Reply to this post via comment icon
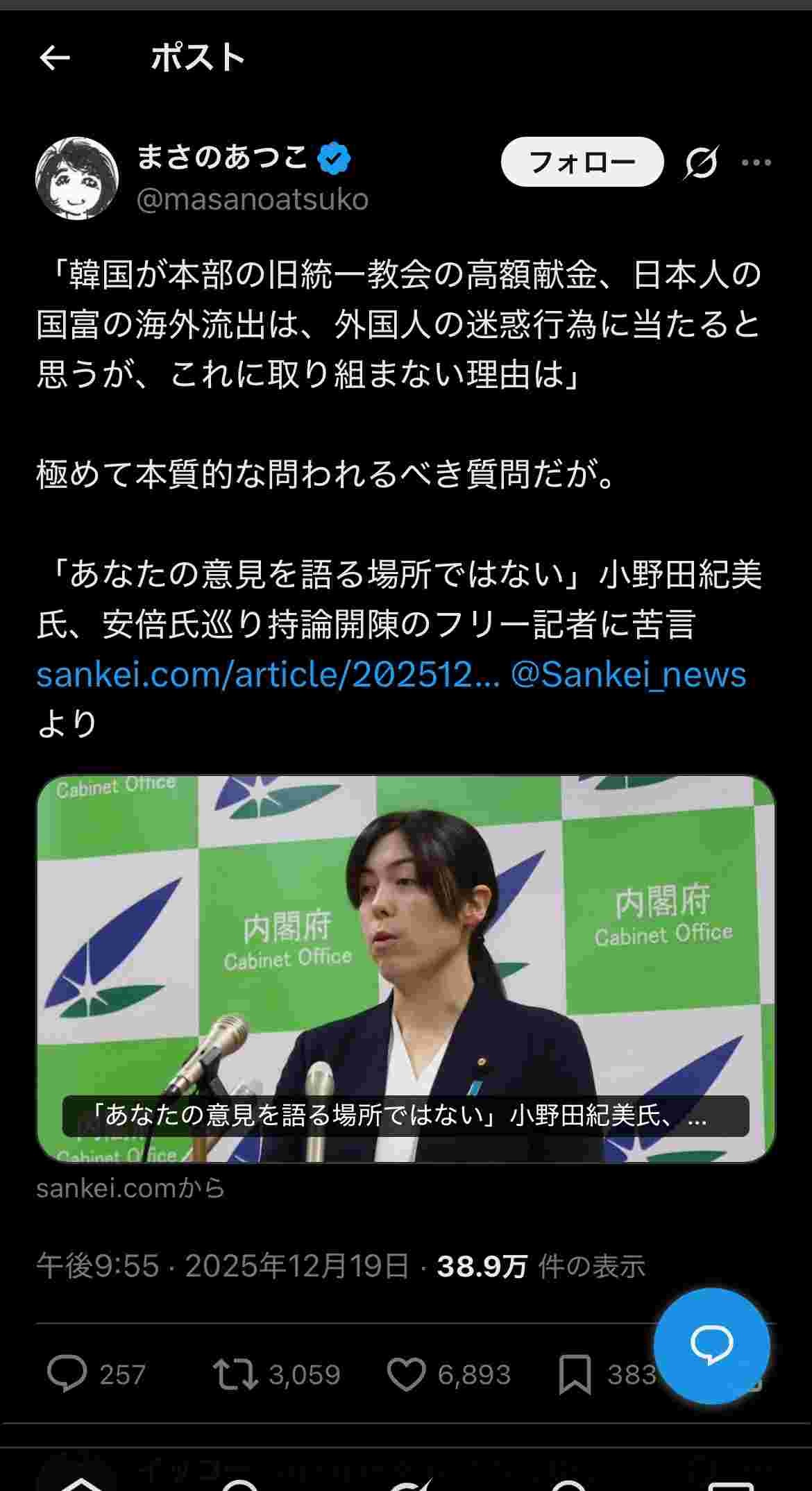This screenshot has height=1491, width=812. (67, 1374)
